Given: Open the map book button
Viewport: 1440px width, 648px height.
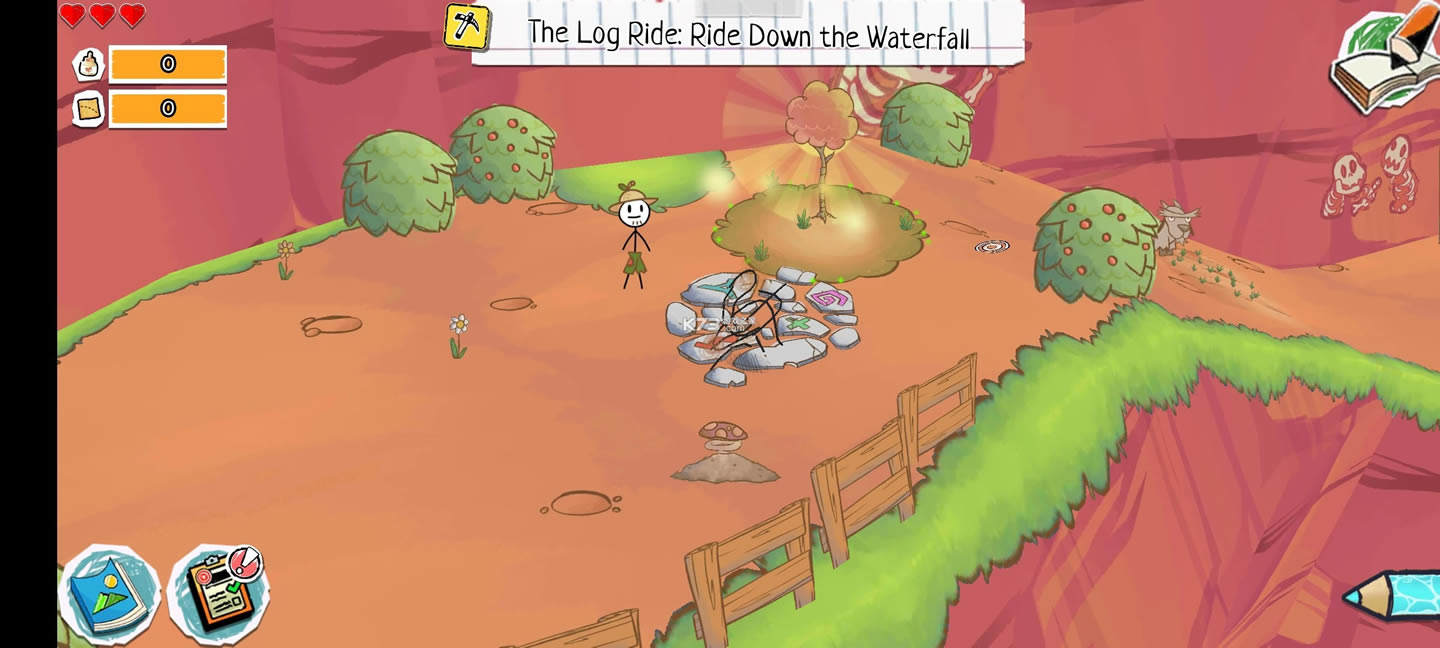Looking at the screenshot, I should pyautogui.click(x=110, y=595).
